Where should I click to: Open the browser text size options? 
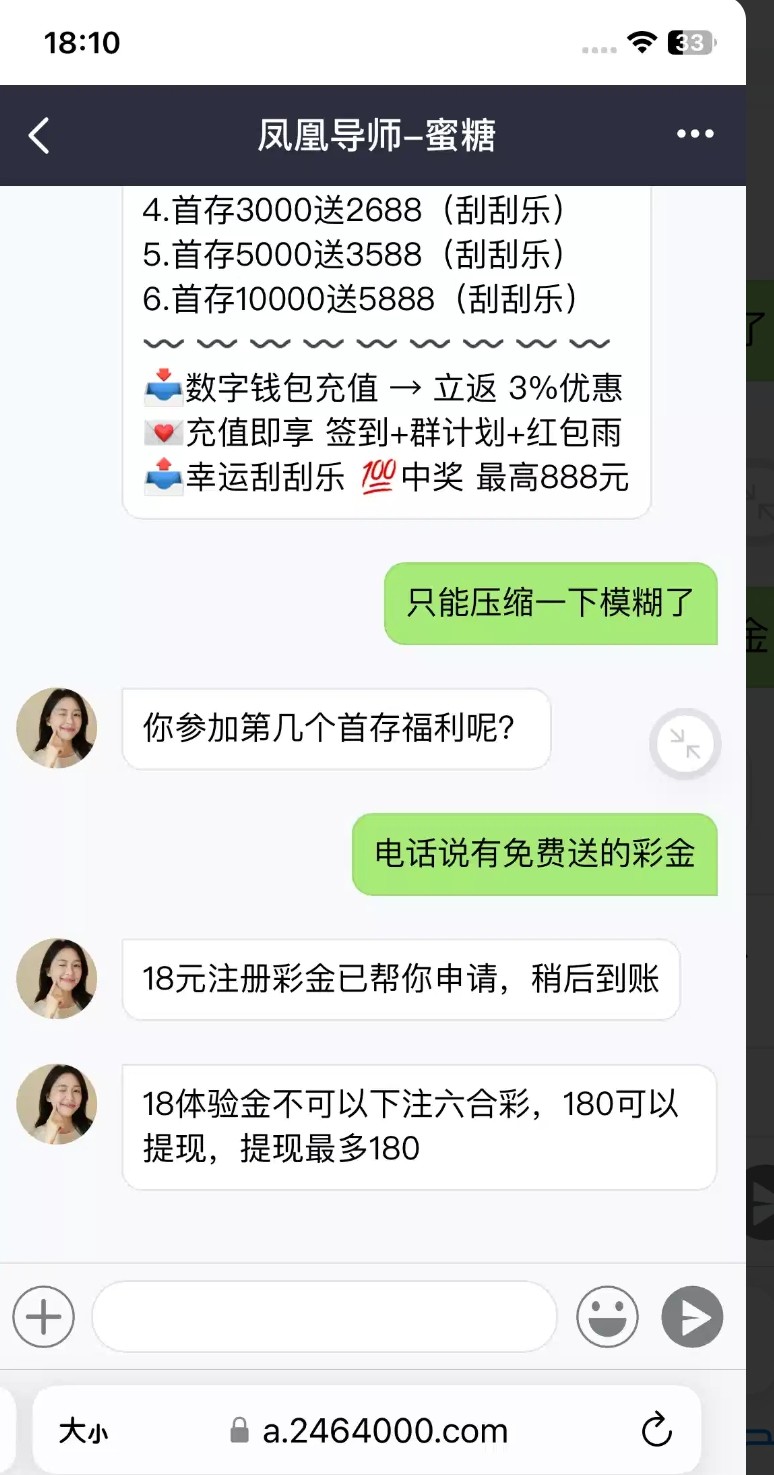[83, 1431]
